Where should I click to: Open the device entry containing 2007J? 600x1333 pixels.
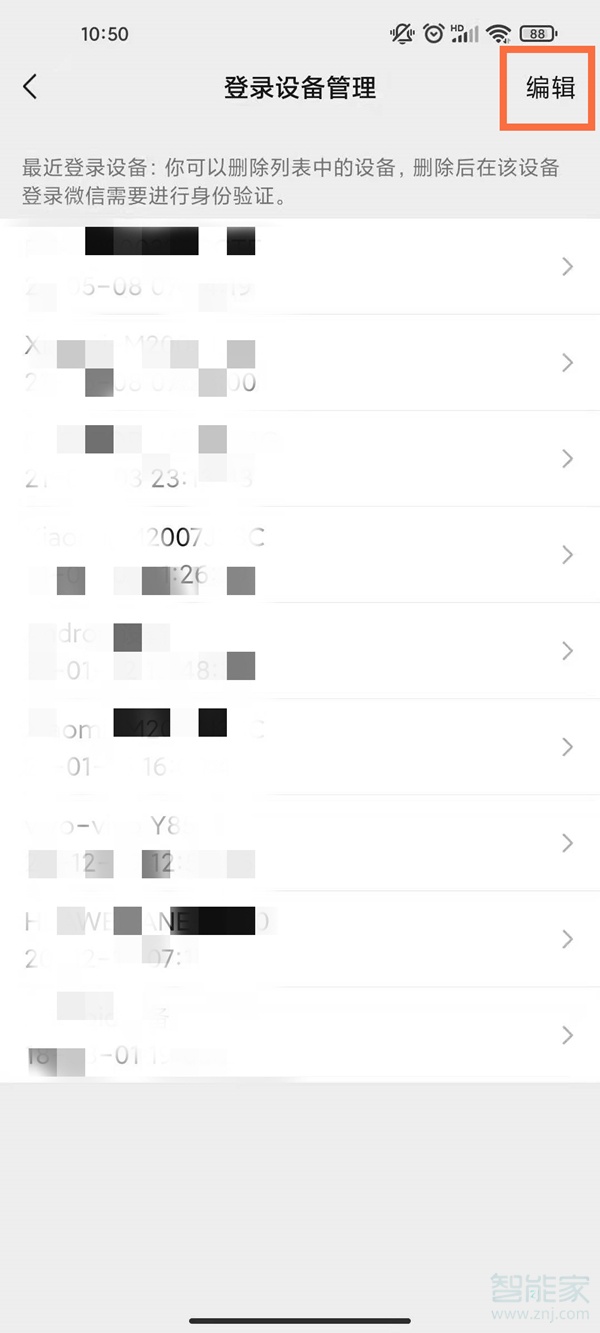click(x=300, y=555)
